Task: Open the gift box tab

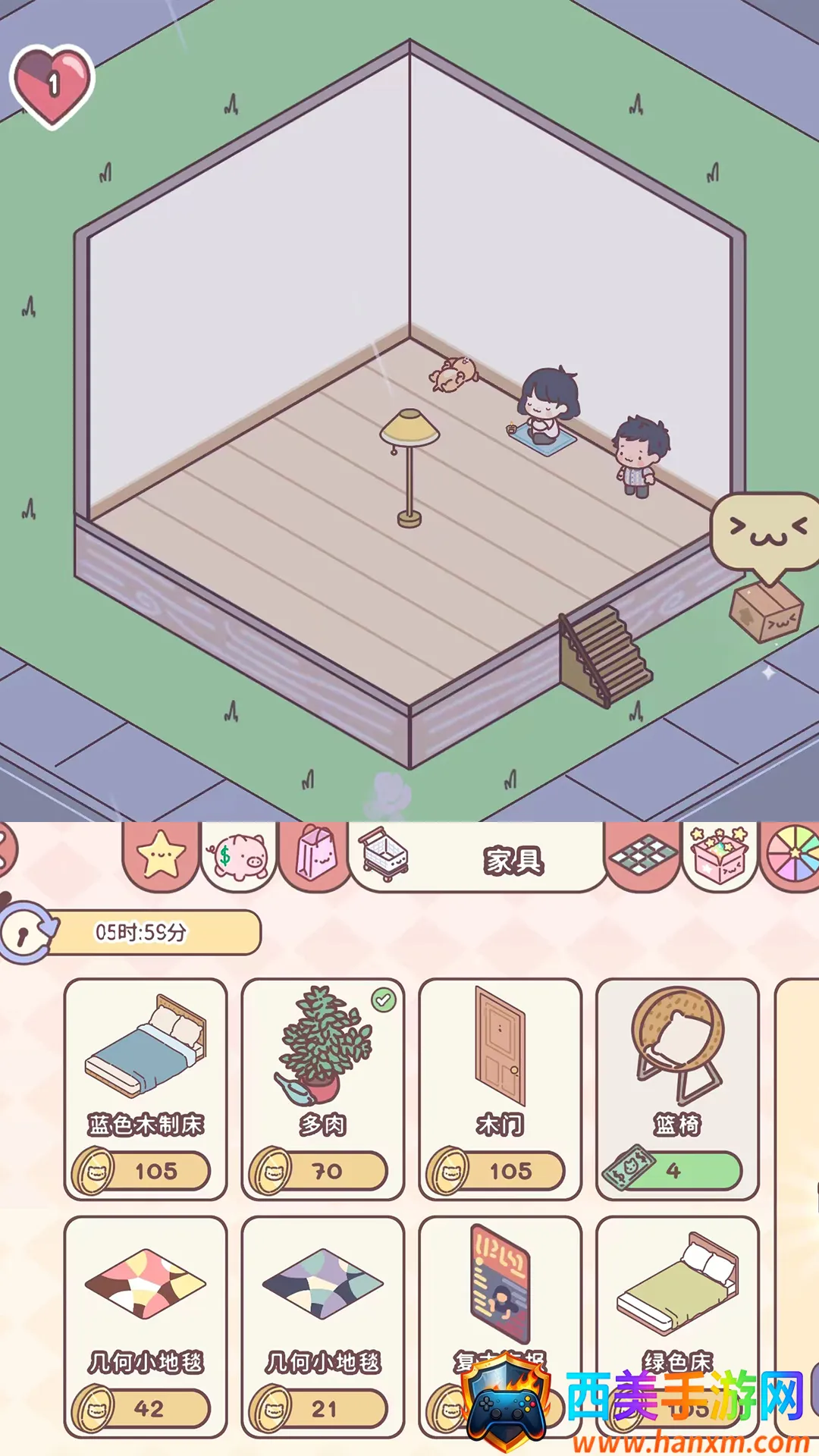Action: point(720,855)
